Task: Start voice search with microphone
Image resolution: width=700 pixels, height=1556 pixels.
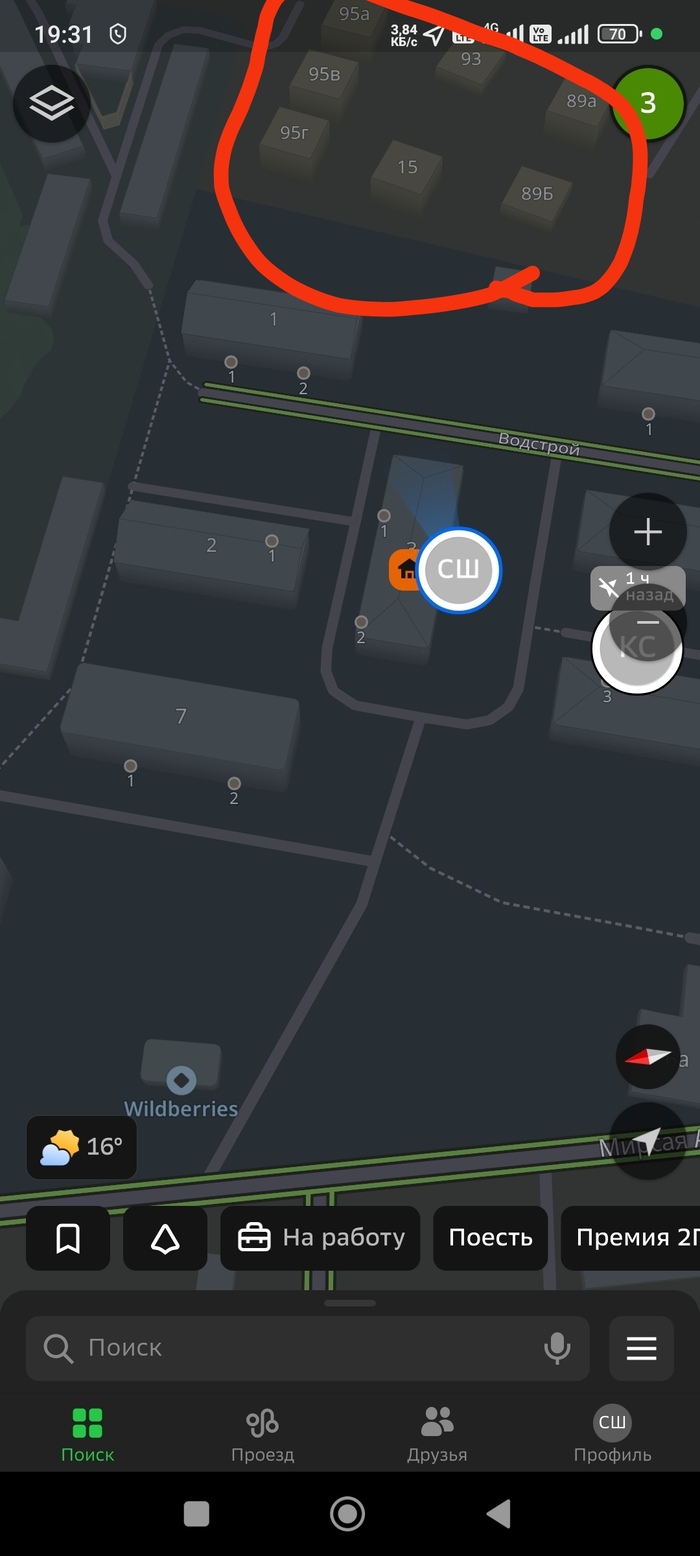Action: tap(557, 1348)
